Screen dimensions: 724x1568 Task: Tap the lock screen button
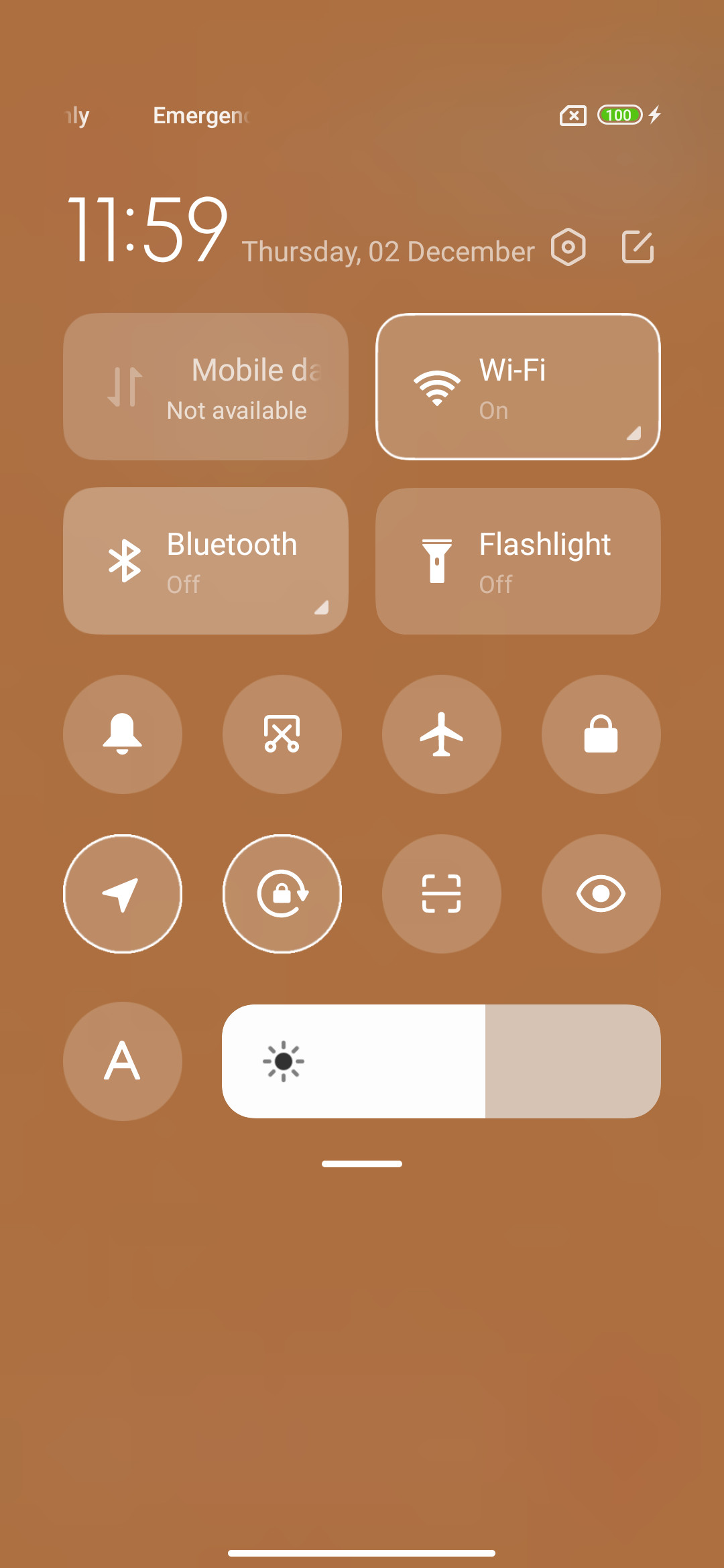tap(601, 734)
